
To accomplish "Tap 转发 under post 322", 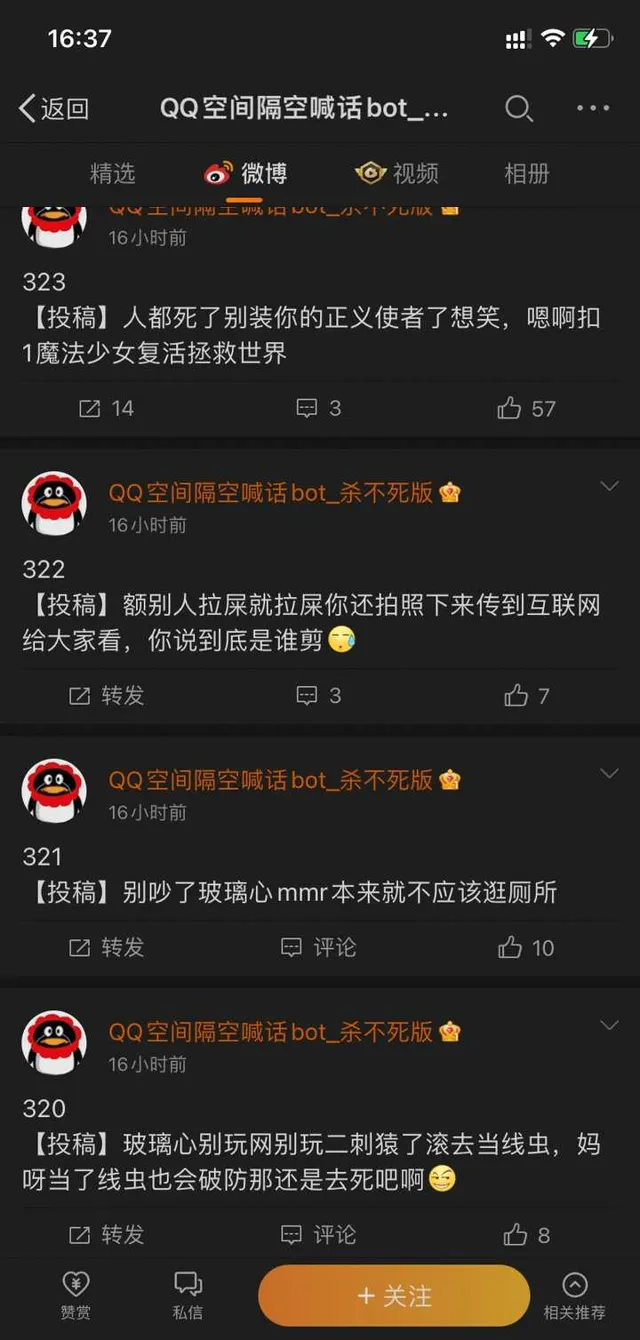I will (x=106, y=695).
